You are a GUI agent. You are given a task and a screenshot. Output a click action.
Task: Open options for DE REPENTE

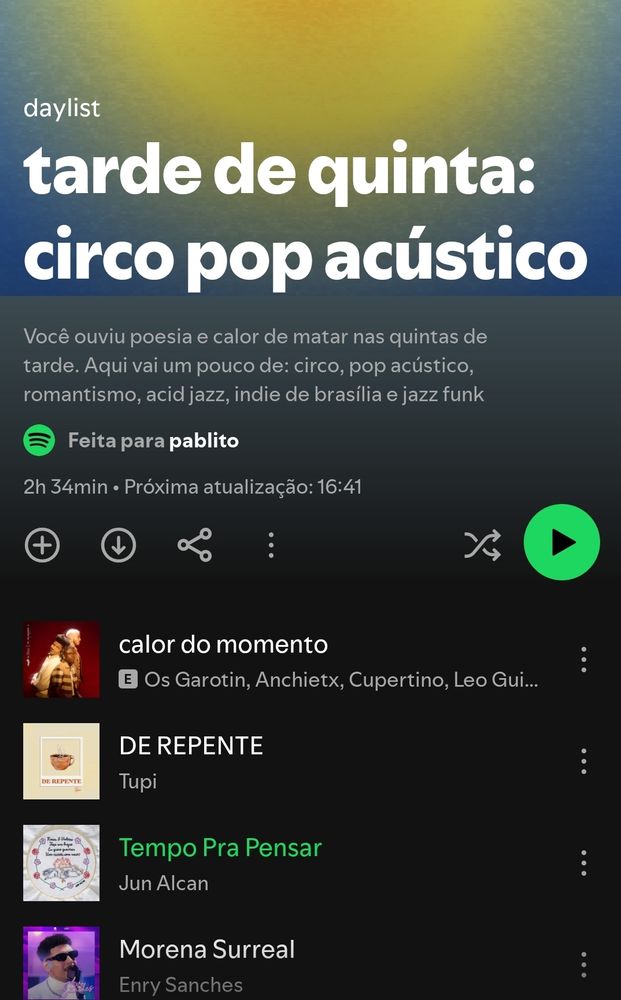[584, 762]
